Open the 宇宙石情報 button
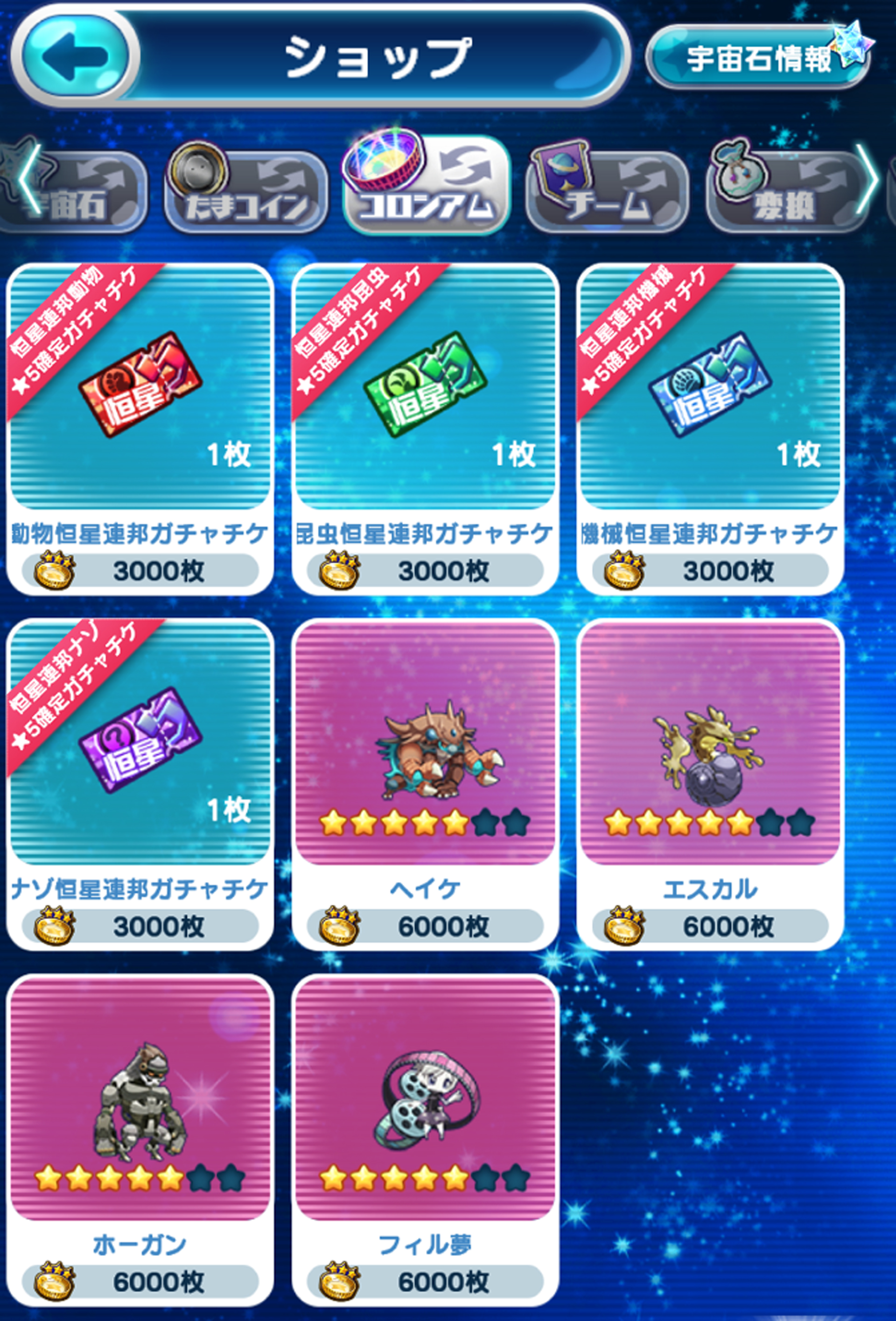The height and width of the screenshot is (1321, 896). 758,58
